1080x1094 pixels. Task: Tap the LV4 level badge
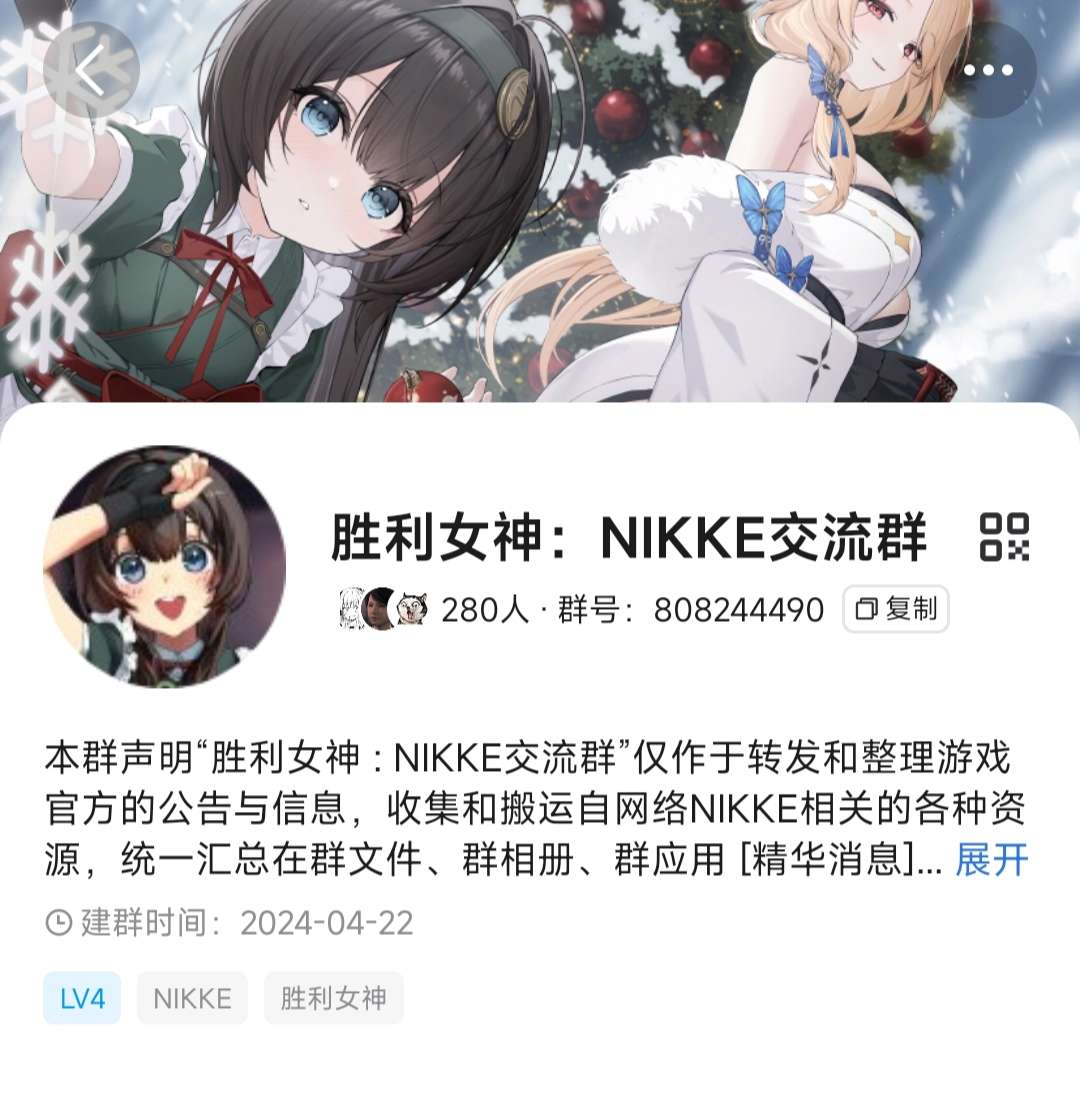[x=82, y=998]
